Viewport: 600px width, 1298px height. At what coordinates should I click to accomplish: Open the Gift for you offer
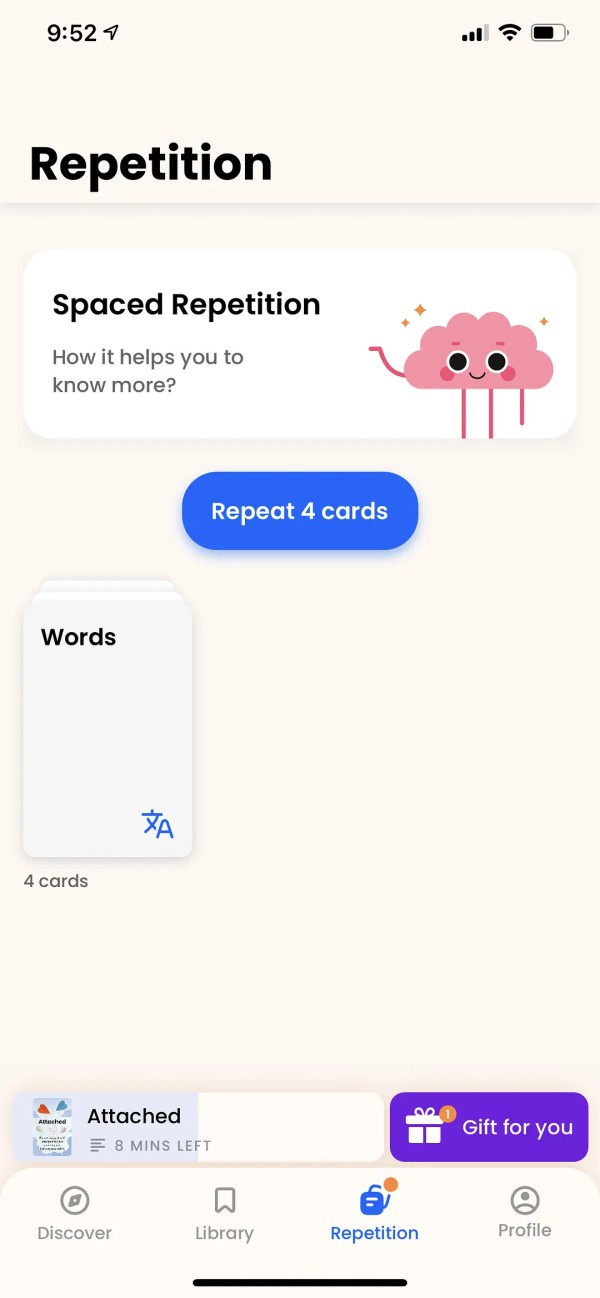489,1127
